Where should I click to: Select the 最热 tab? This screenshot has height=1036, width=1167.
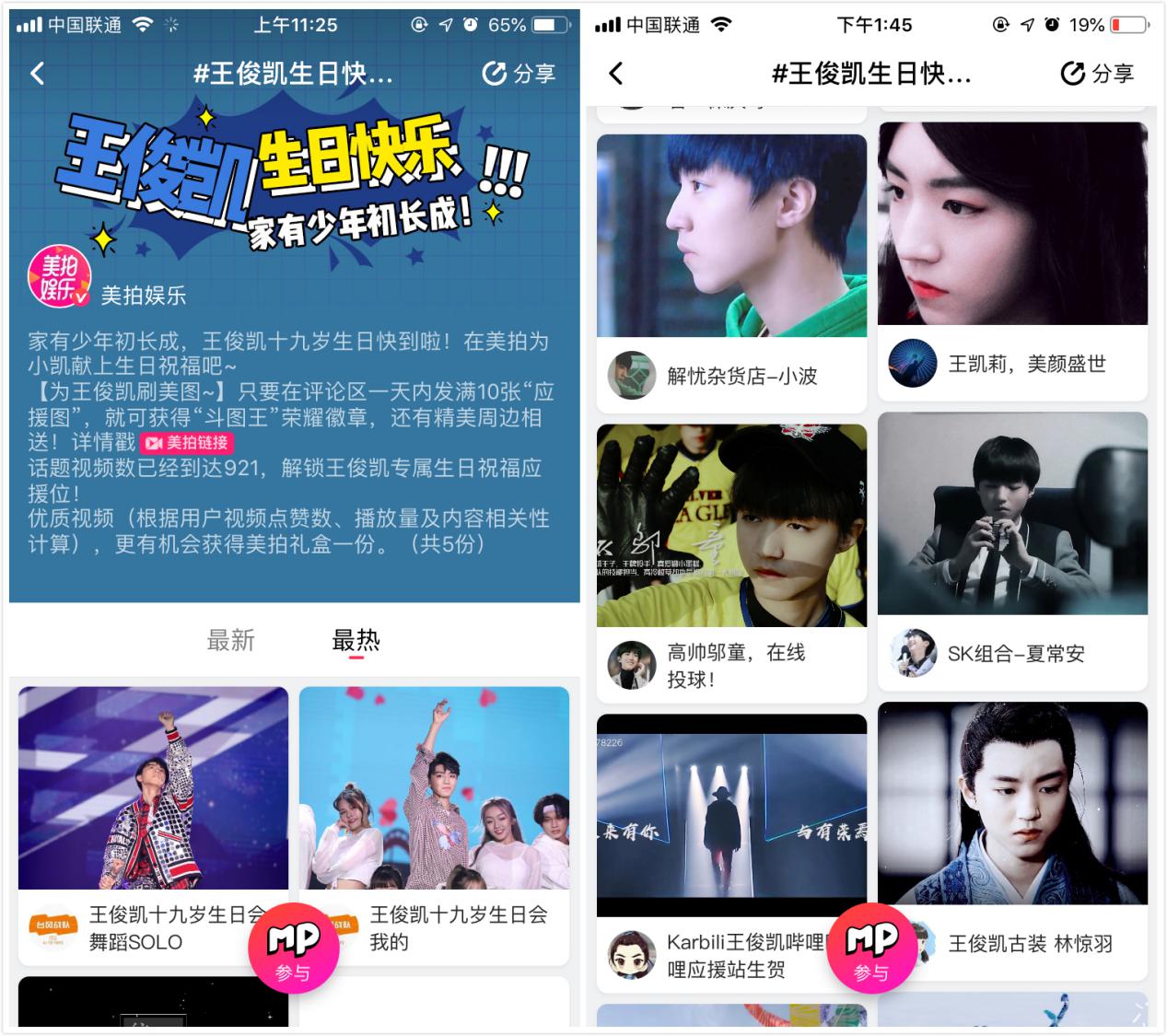pos(356,640)
